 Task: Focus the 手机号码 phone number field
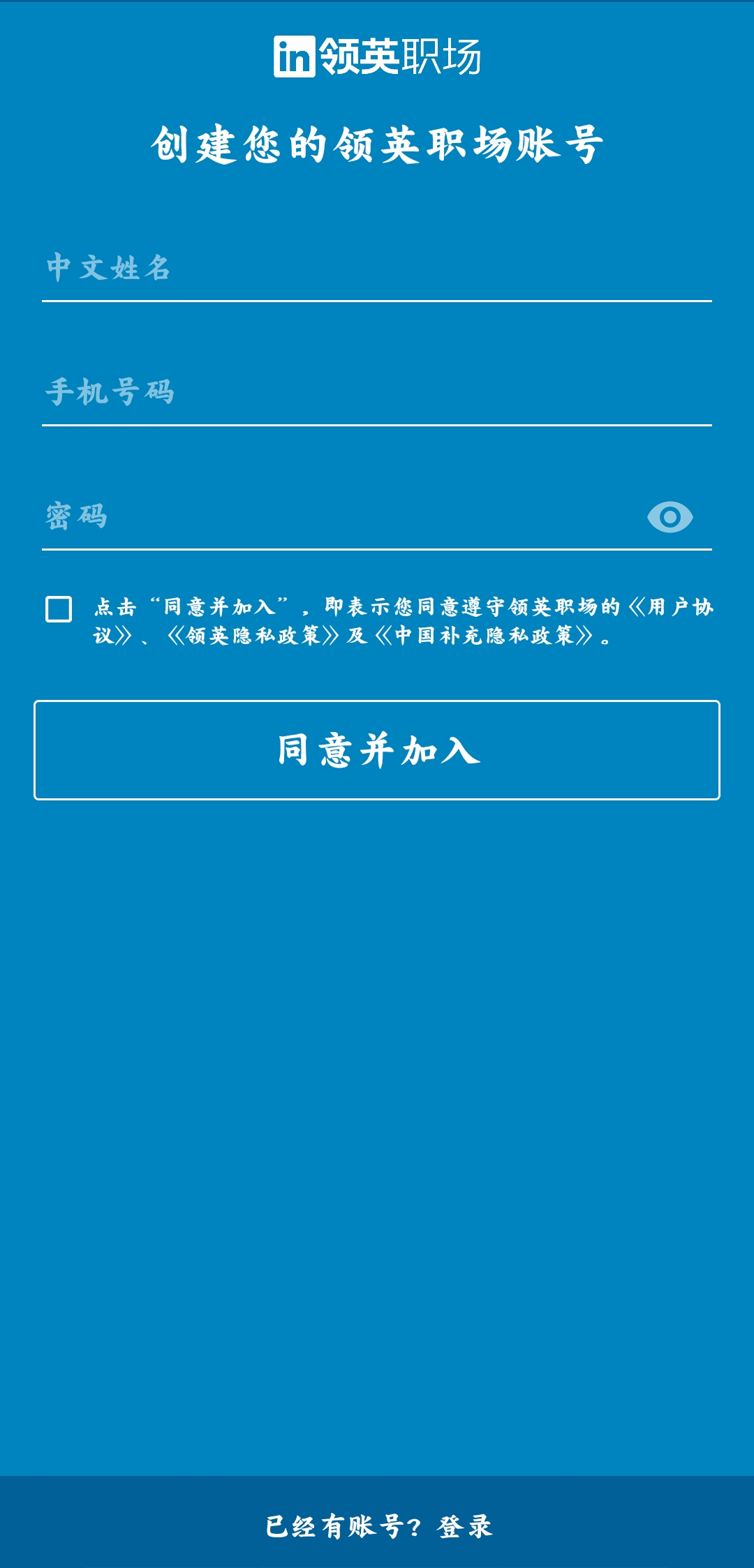click(377, 392)
